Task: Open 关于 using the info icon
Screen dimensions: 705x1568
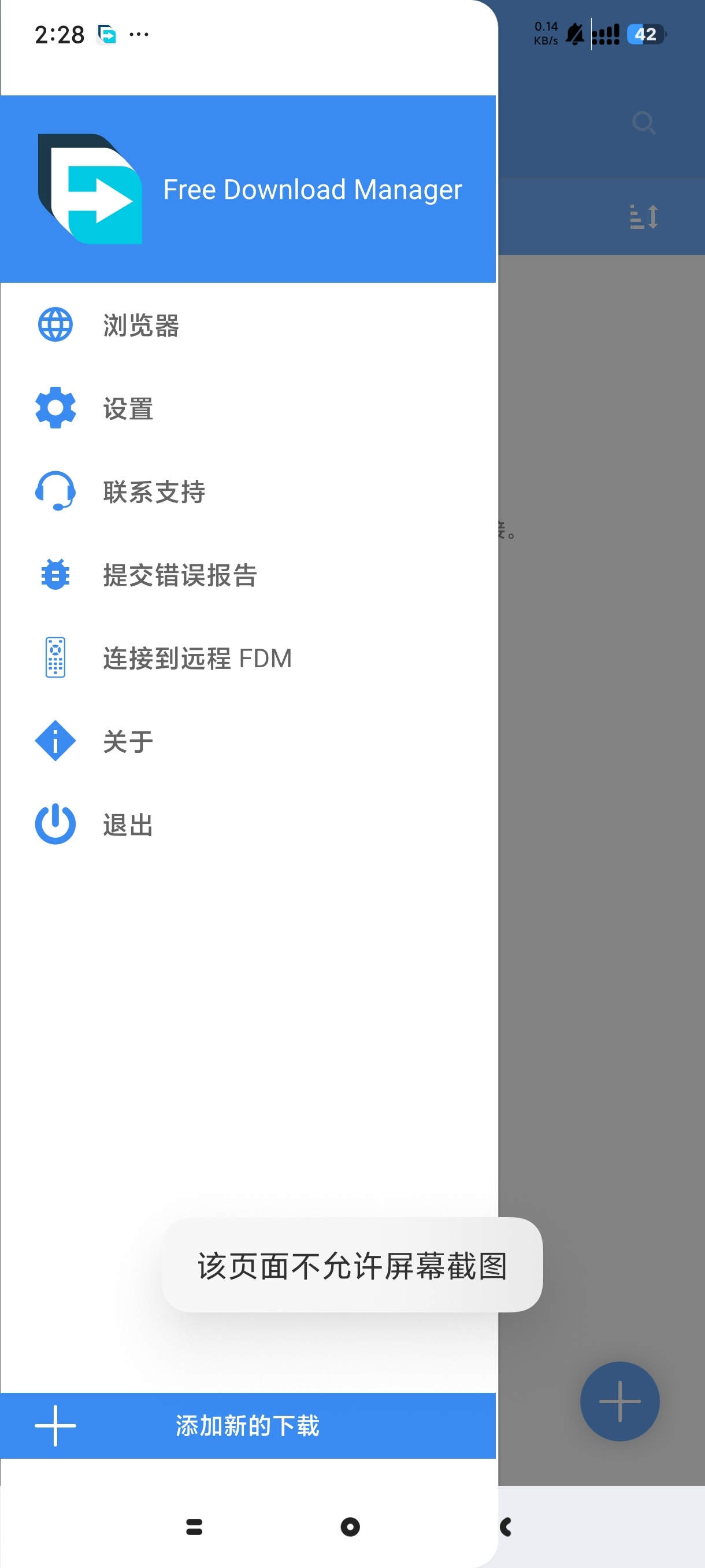Action: tap(55, 741)
